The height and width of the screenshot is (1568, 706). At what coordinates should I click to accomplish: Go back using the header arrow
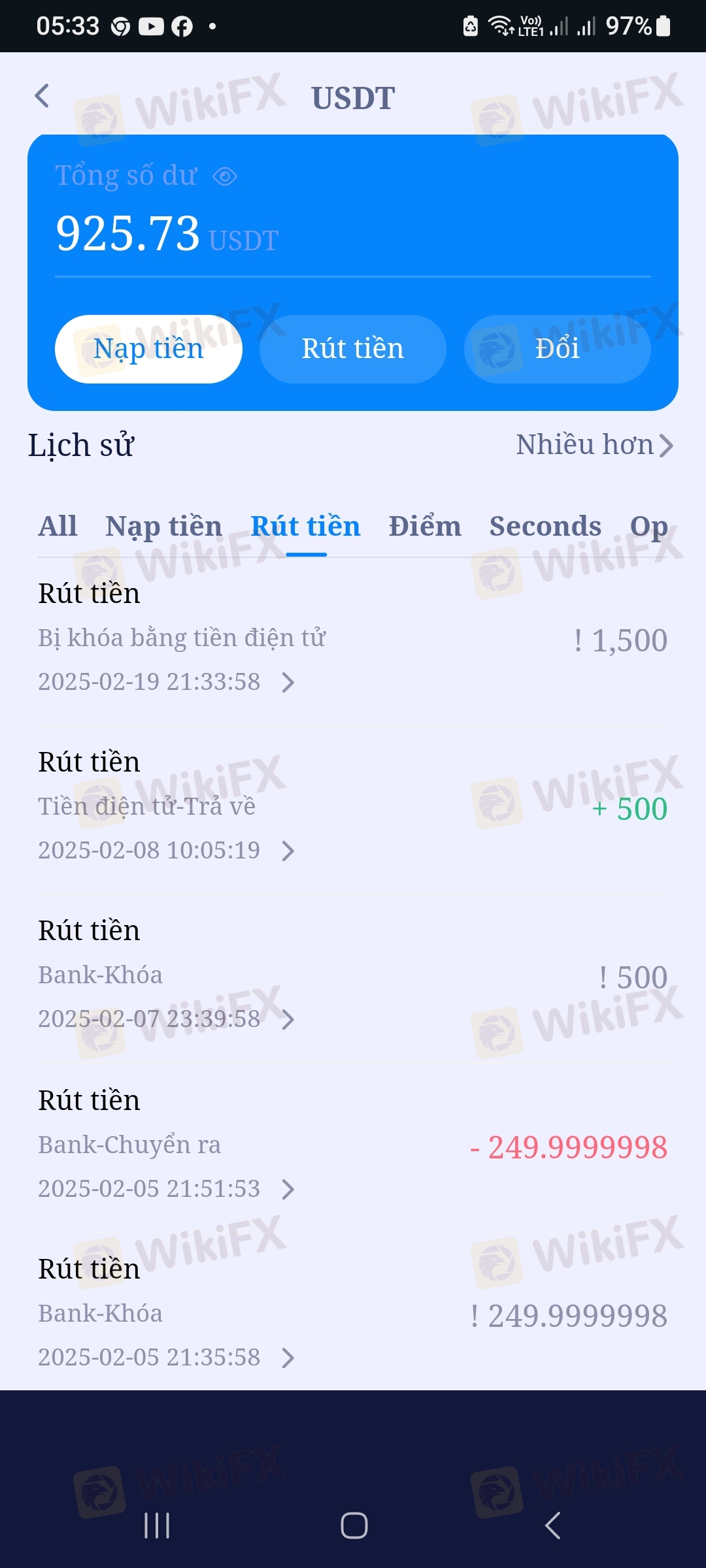tap(42, 97)
